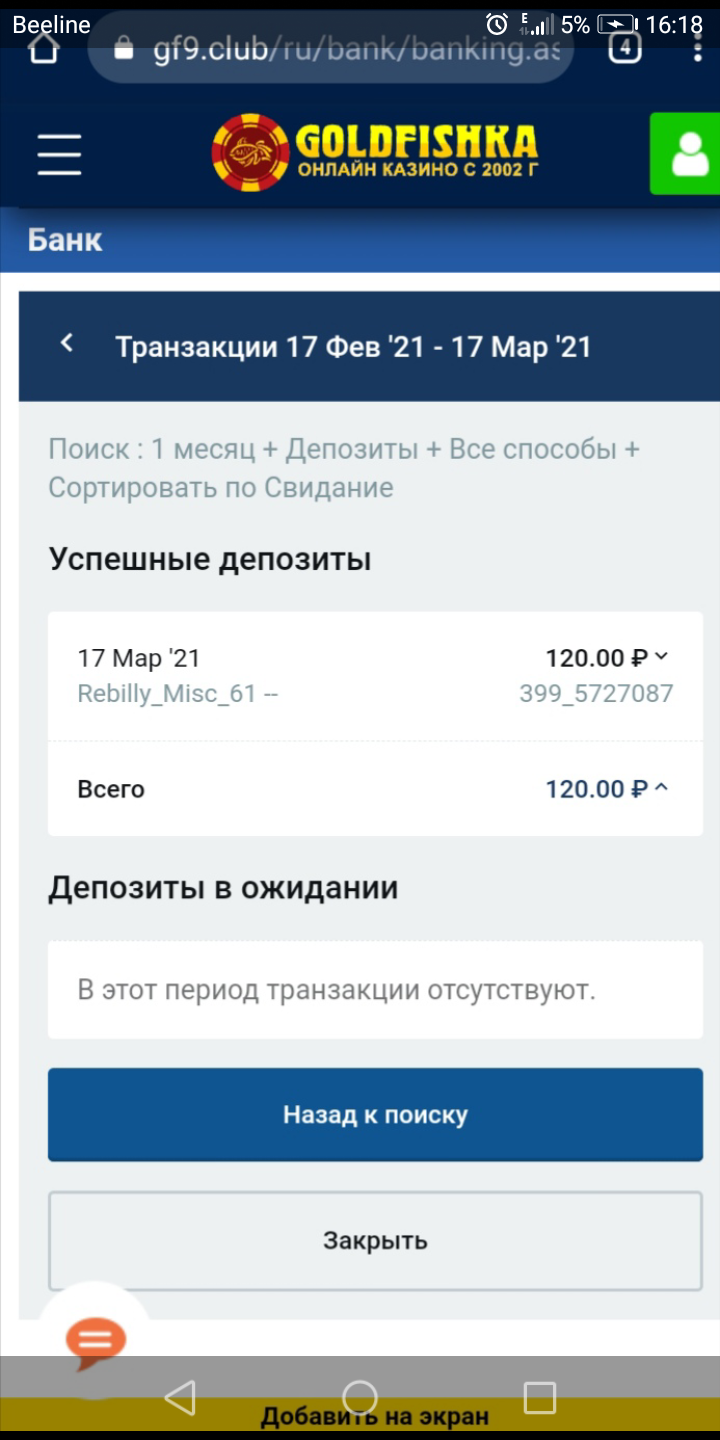The width and height of the screenshot is (720, 1440).
Task: Open recent apps
Action: click(x=539, y=1397)
